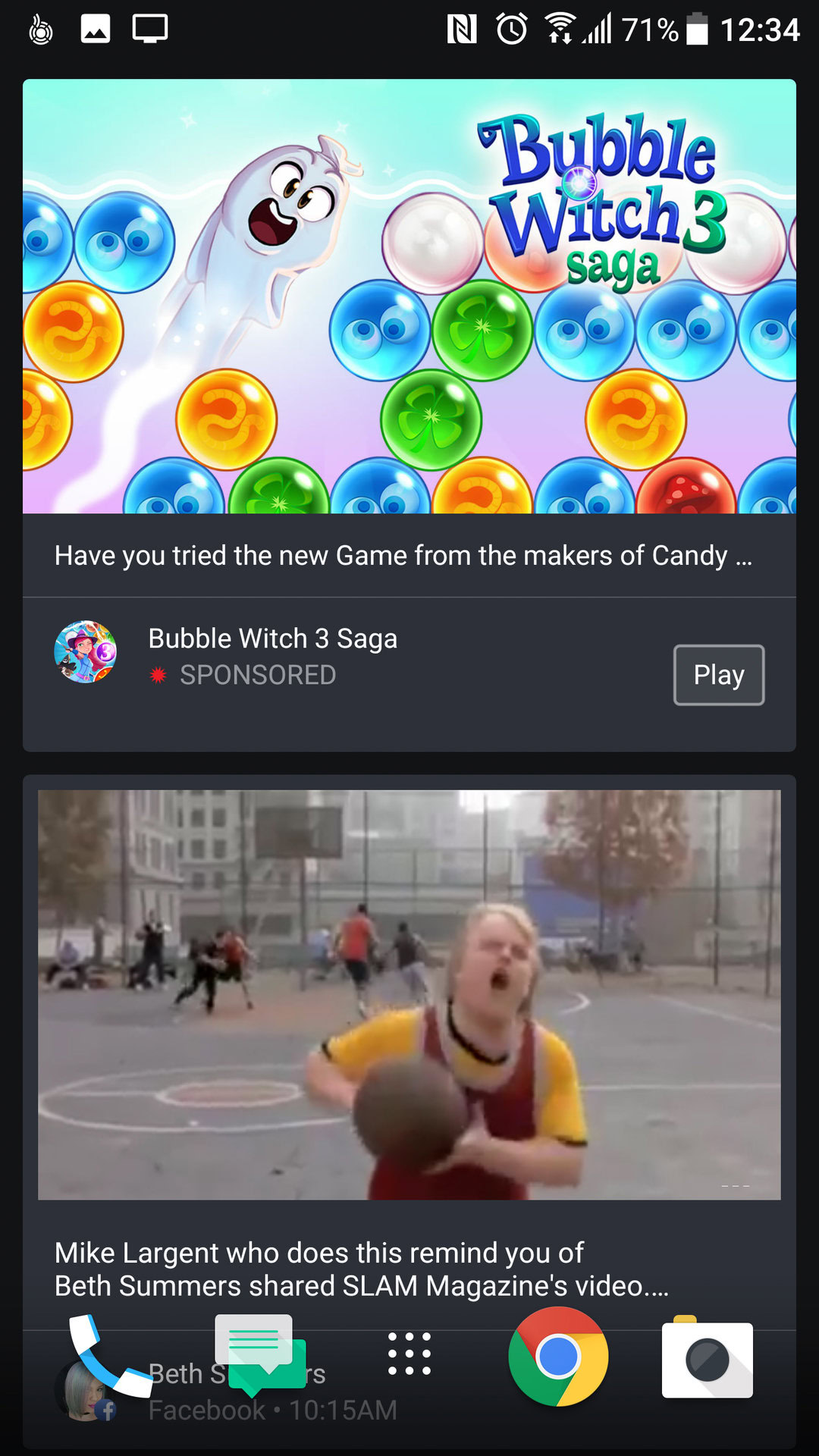Open the app drawer
The width and height of the screenshot is (819, 1456).
(409, 1354)
